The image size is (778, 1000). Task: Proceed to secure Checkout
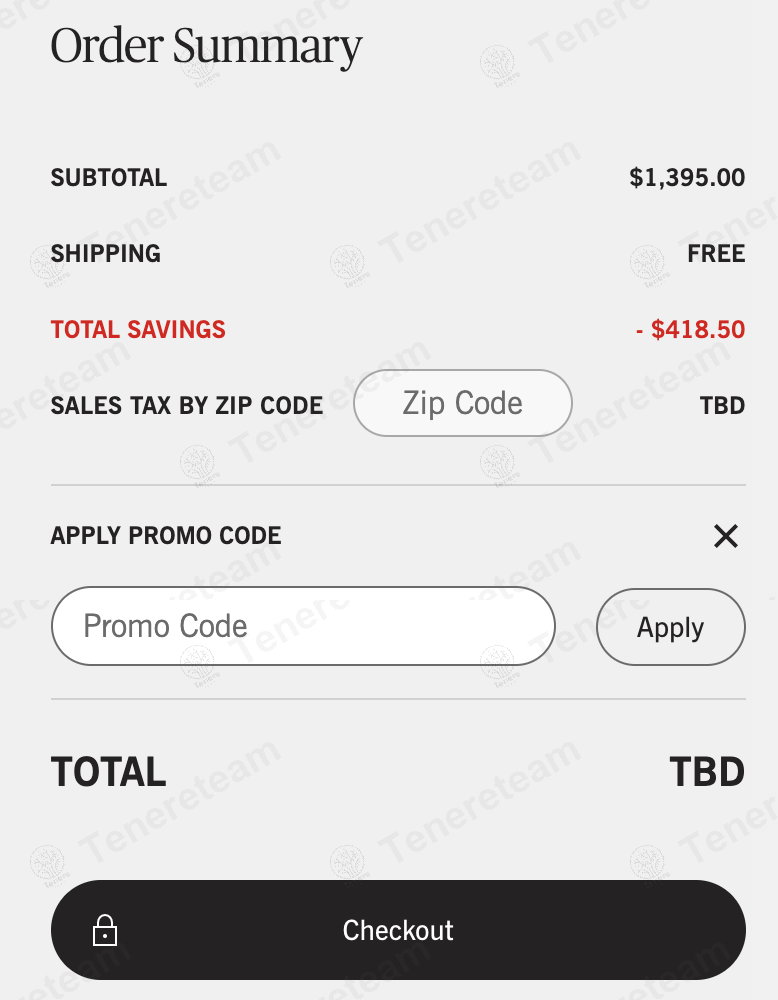tap(398, 930)
